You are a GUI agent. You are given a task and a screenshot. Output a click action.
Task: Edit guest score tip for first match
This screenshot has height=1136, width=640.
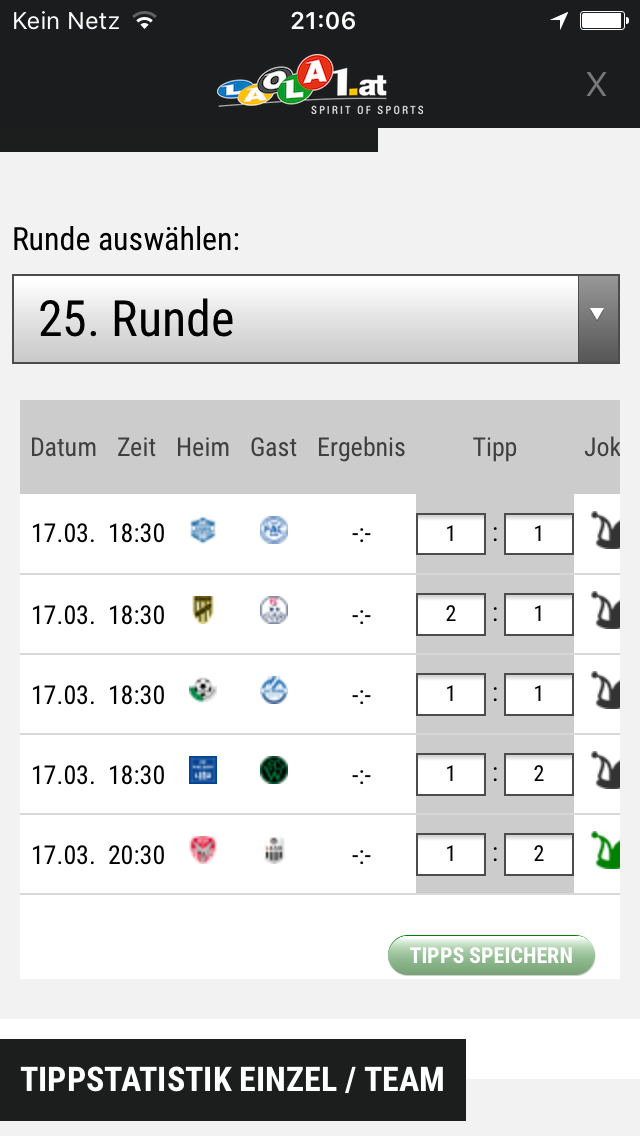pos(539,534)
